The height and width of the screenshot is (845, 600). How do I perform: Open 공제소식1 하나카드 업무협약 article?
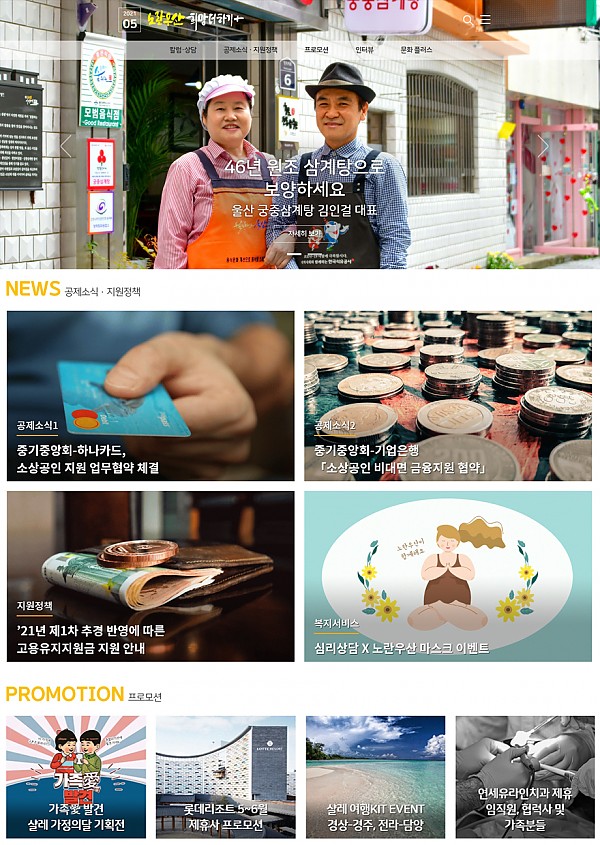point(150,395)
